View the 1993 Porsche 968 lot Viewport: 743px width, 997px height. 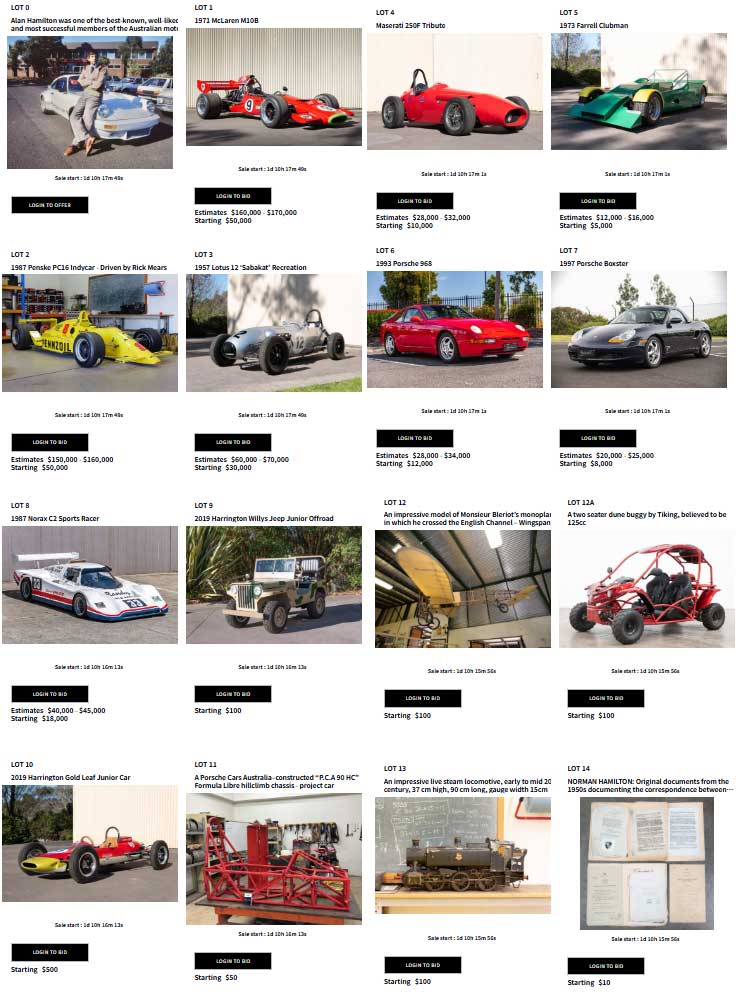[455, 330]
